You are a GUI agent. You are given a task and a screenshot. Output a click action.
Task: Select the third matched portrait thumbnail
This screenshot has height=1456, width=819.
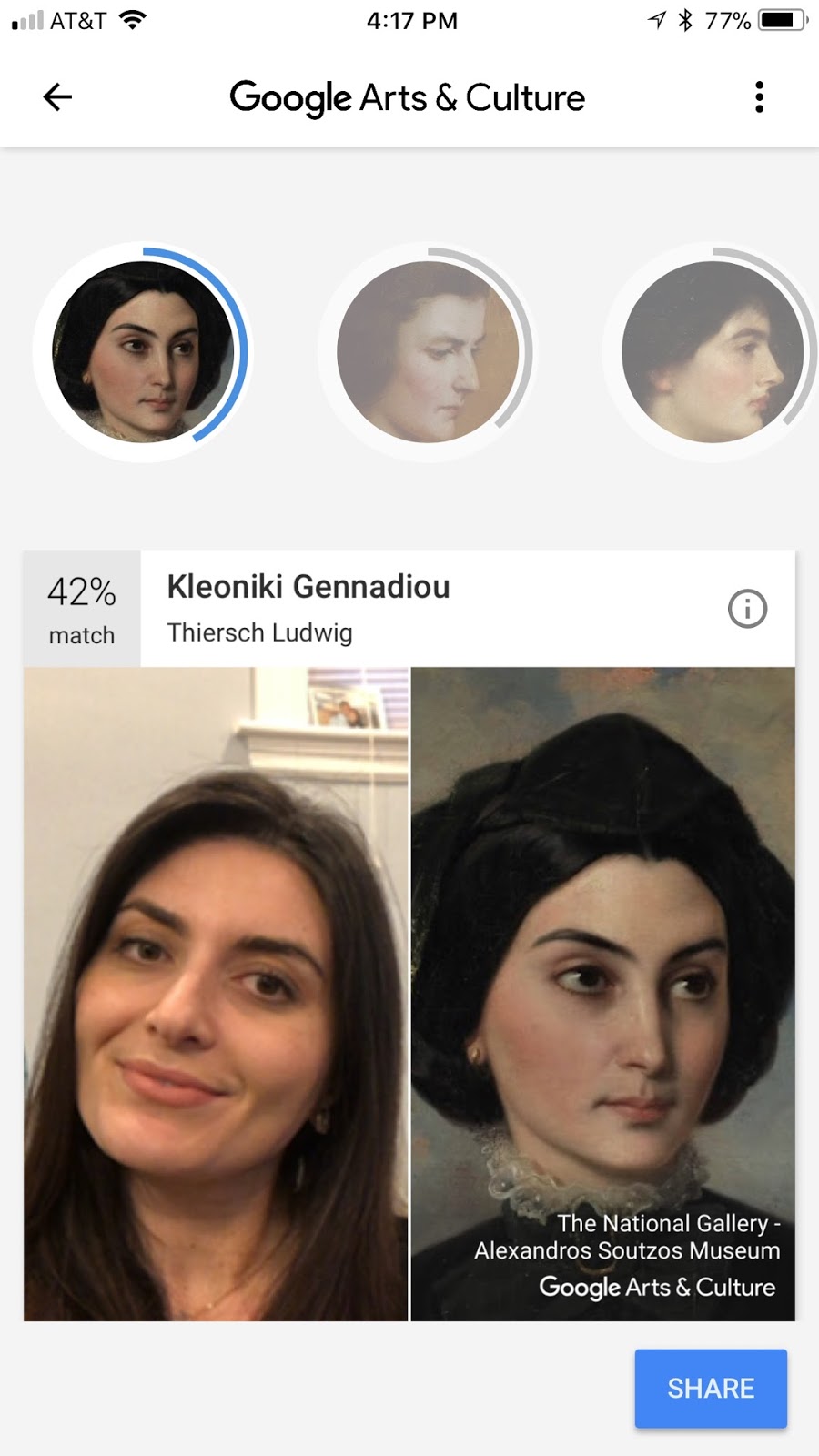(x=712, y=352)
